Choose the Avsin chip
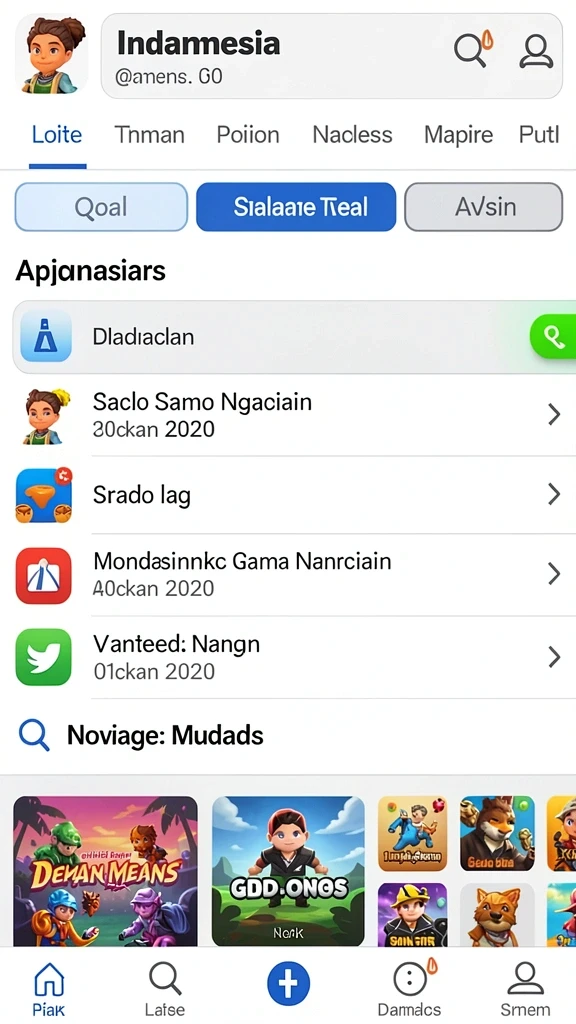576x1024 pixels. point(484,207)
